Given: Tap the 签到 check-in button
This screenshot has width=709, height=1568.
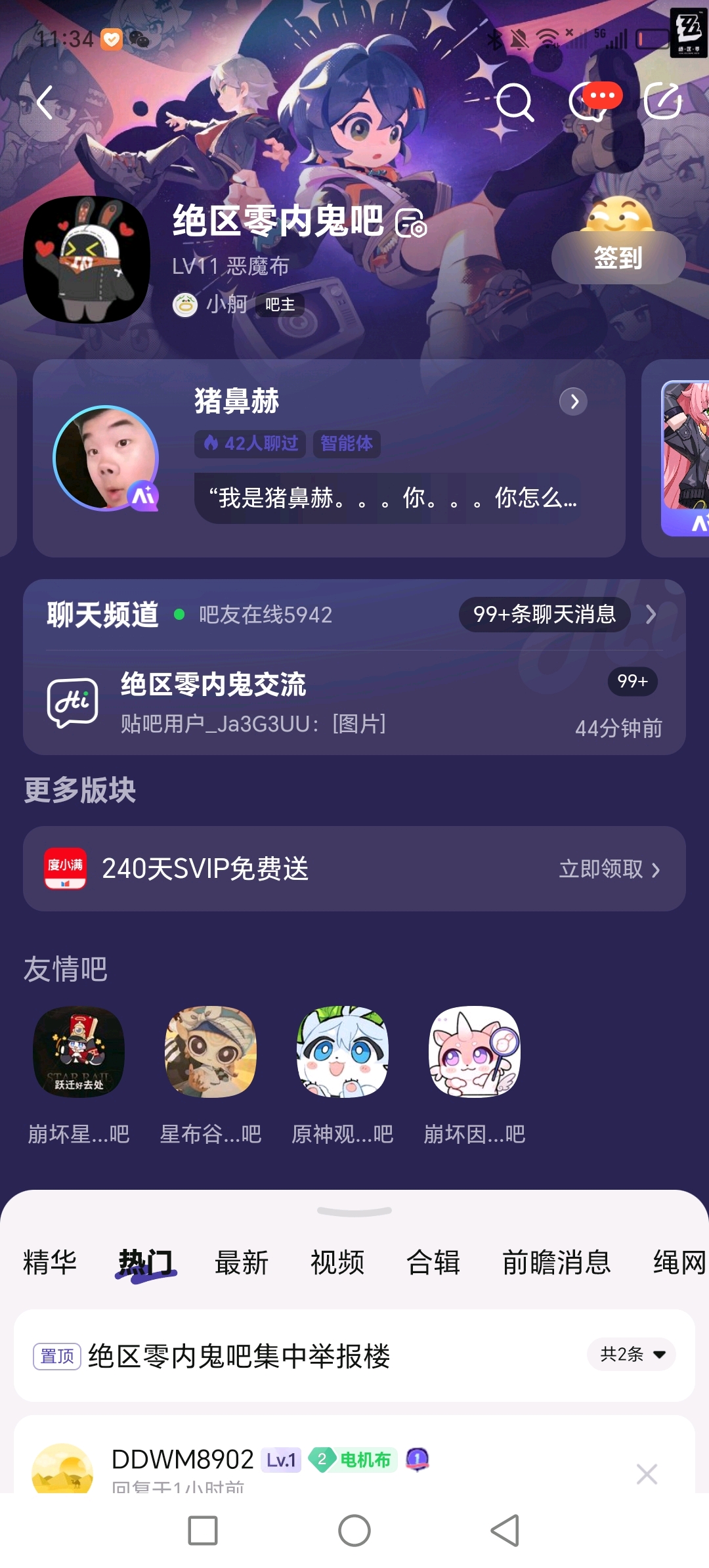Looking at the screenshot, I should (618, 258).
